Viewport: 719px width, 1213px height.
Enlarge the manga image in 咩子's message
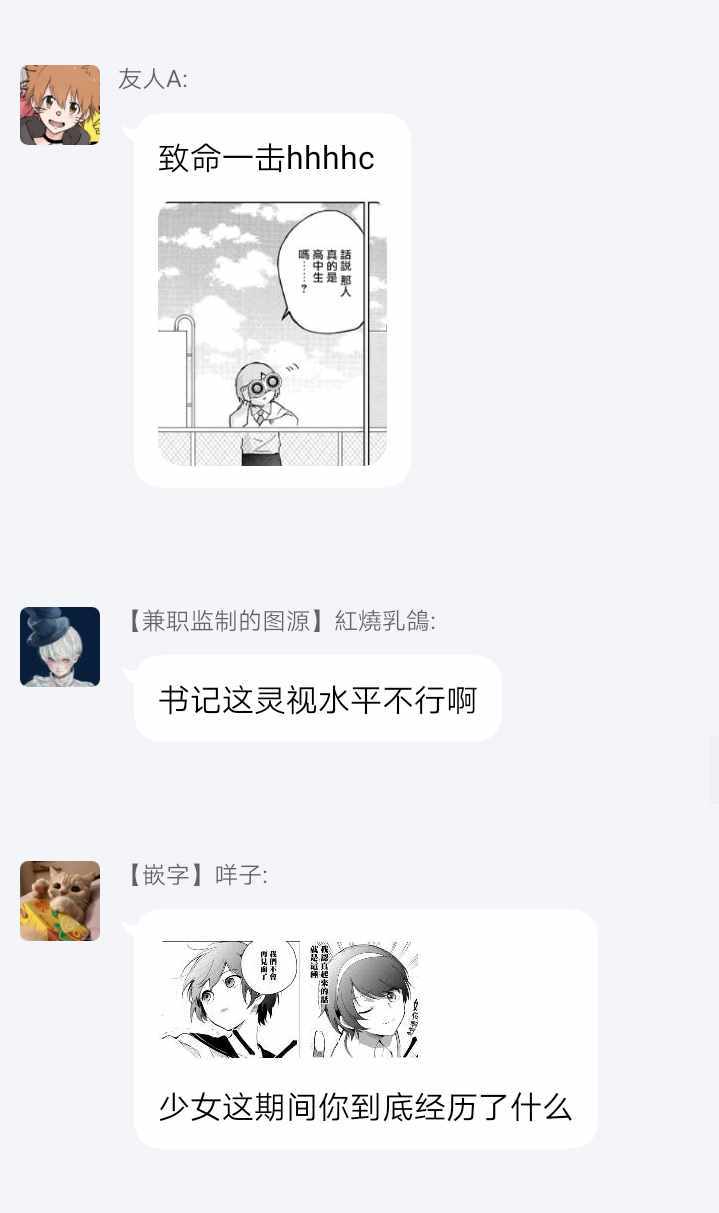(x=290, y=999)
